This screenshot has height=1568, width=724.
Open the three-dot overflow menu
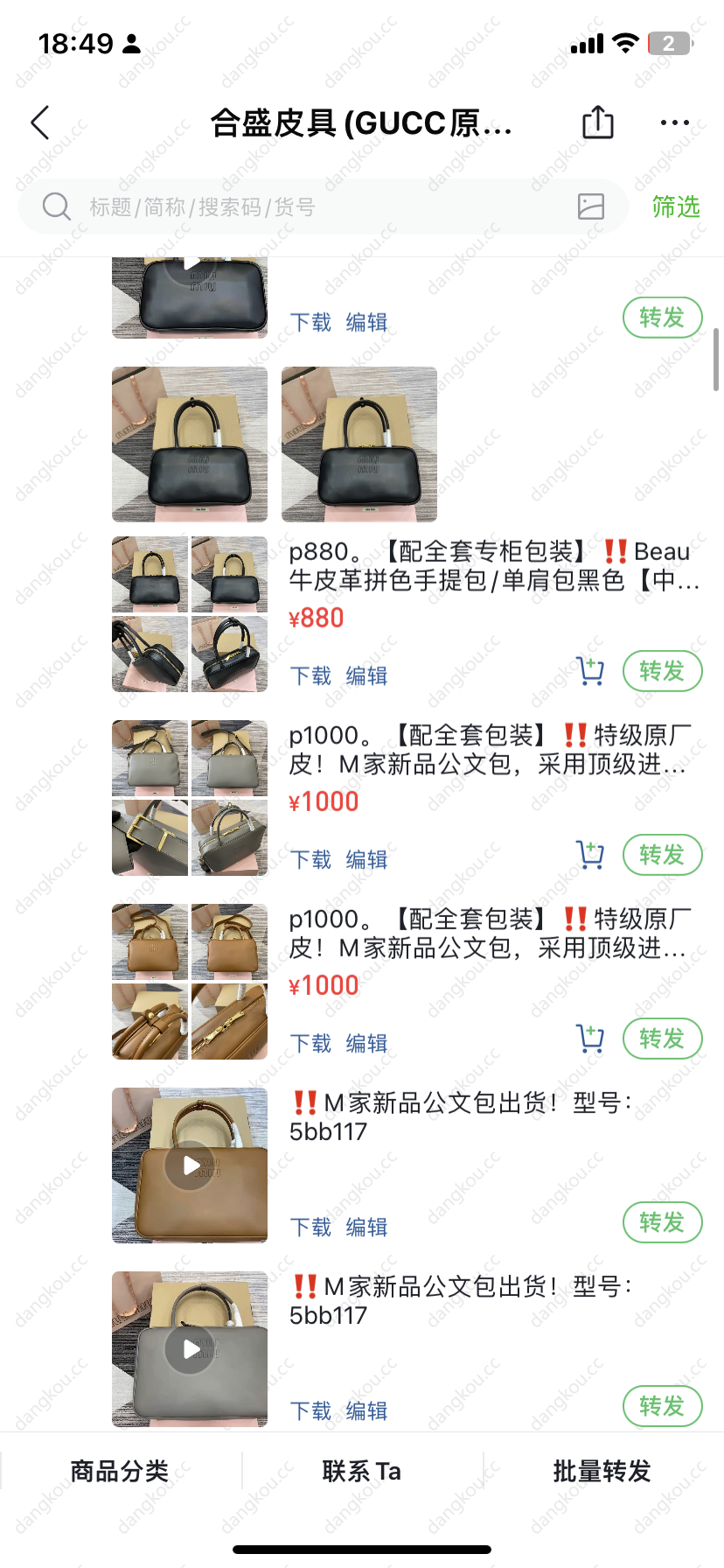674,123
